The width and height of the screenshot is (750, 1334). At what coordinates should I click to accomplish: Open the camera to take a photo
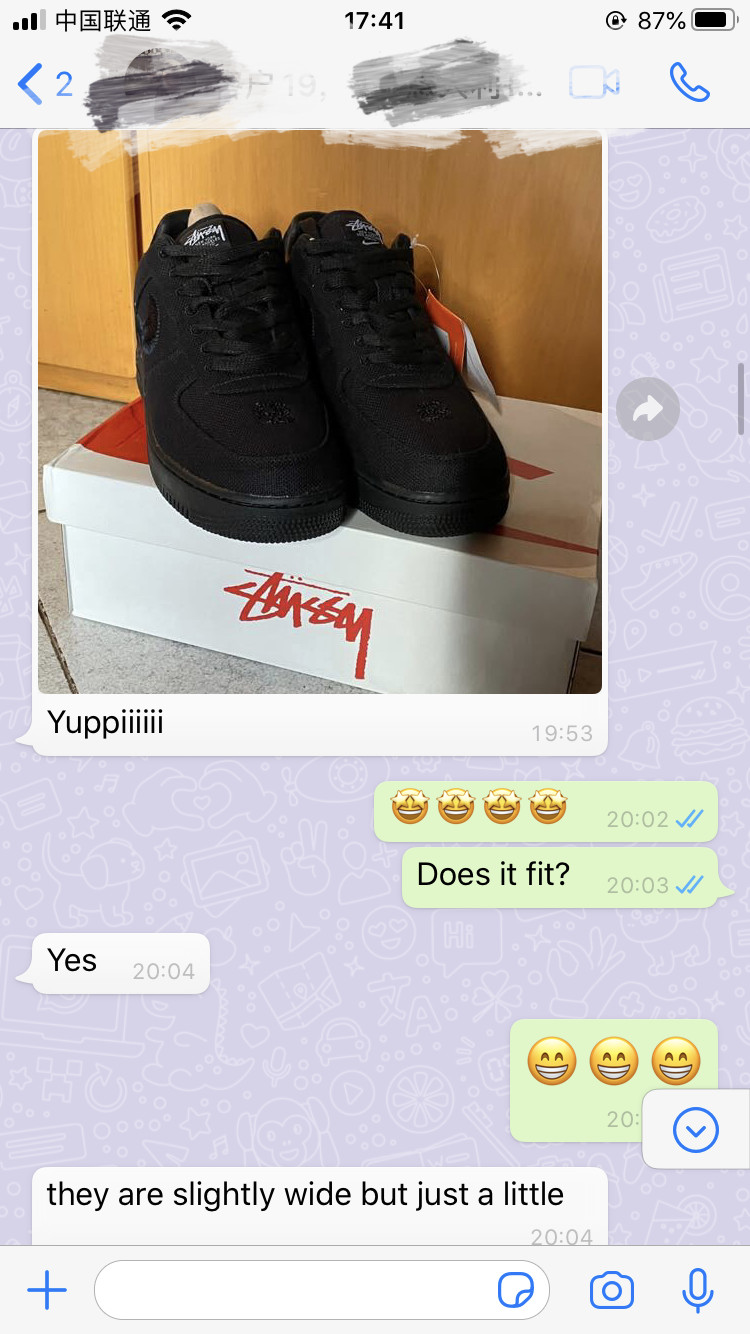click(611, 1291)
